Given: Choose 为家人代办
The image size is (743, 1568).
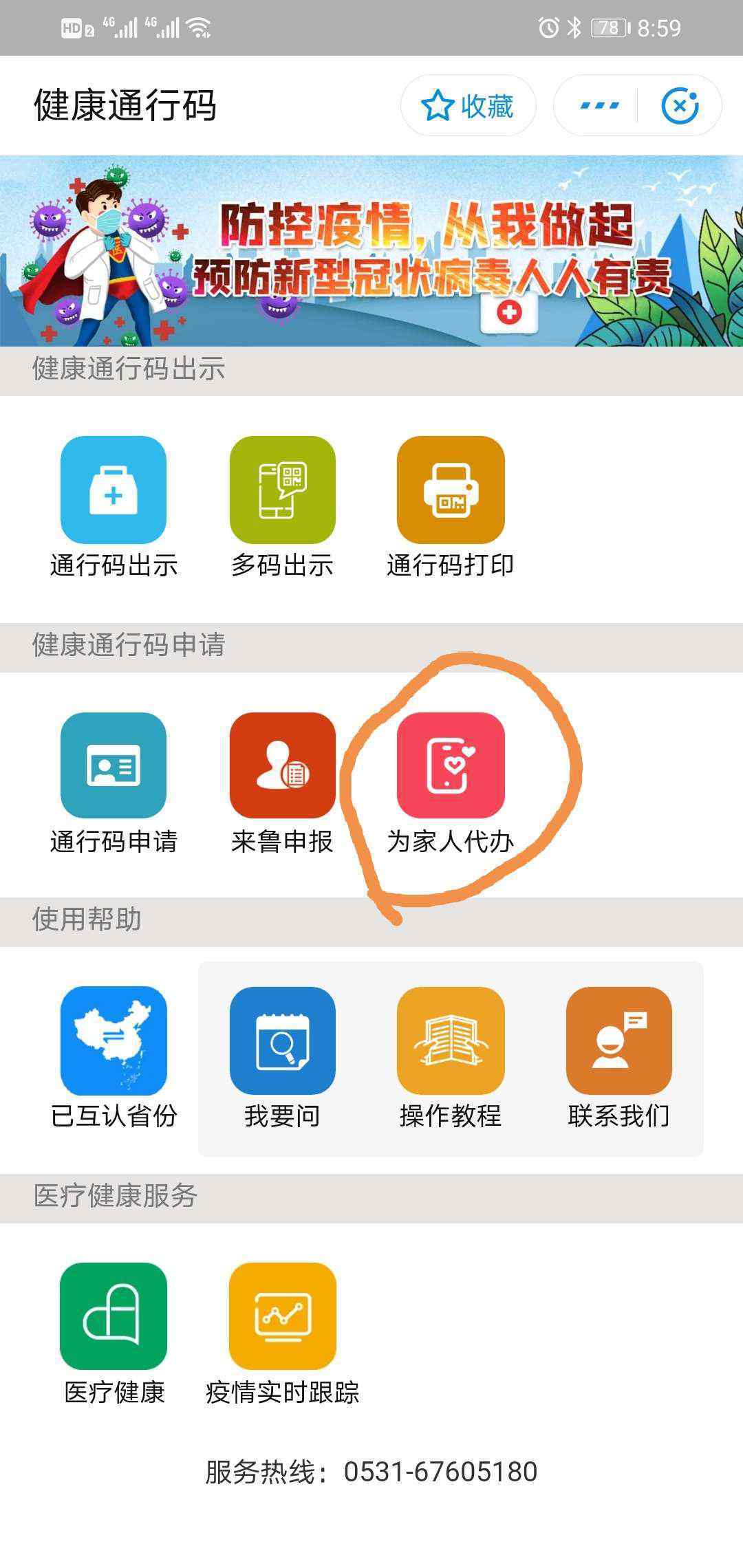Looking at the screenshot, I should (451, 783).
